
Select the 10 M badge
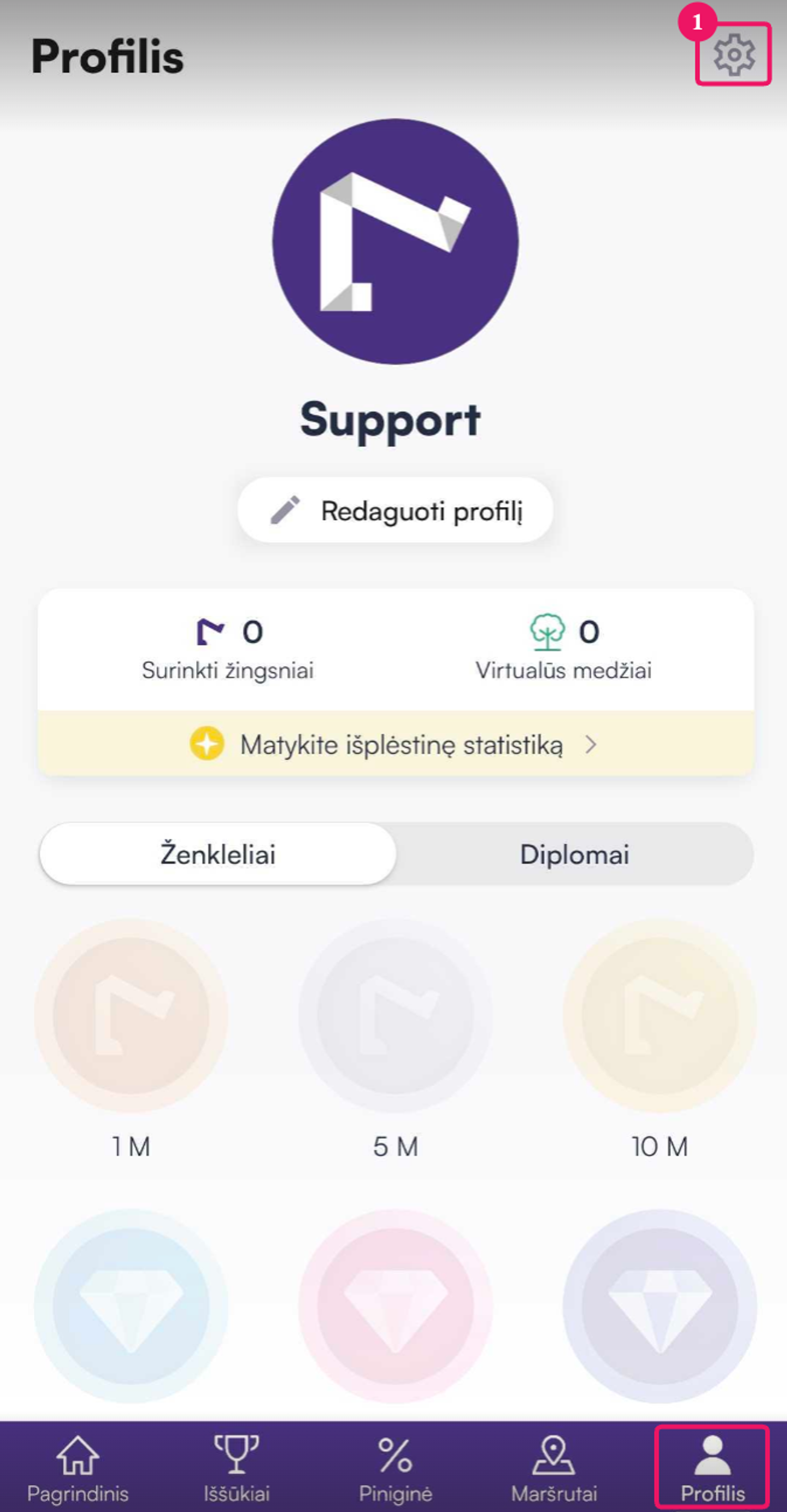(x=660, y=1015)
